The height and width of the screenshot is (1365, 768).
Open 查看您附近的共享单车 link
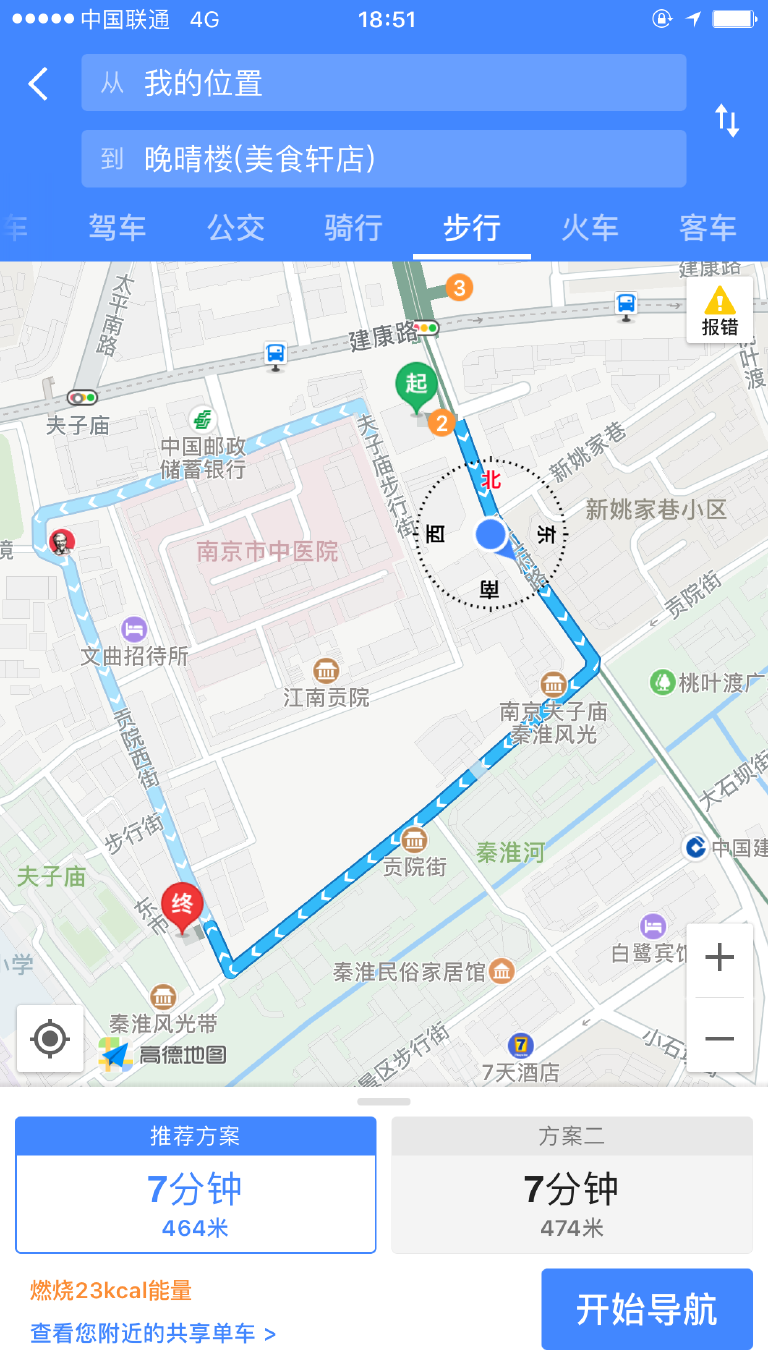(x=152, y=1333)
